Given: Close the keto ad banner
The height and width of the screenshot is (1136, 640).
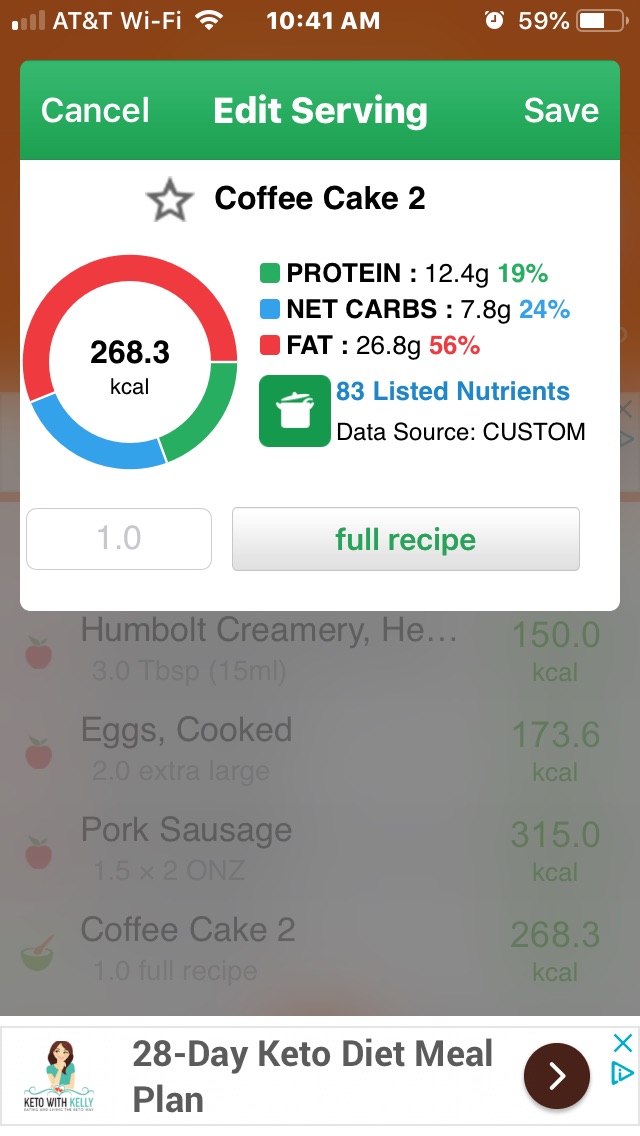Looking at the screenshot, I should [x=622, y=1044].
